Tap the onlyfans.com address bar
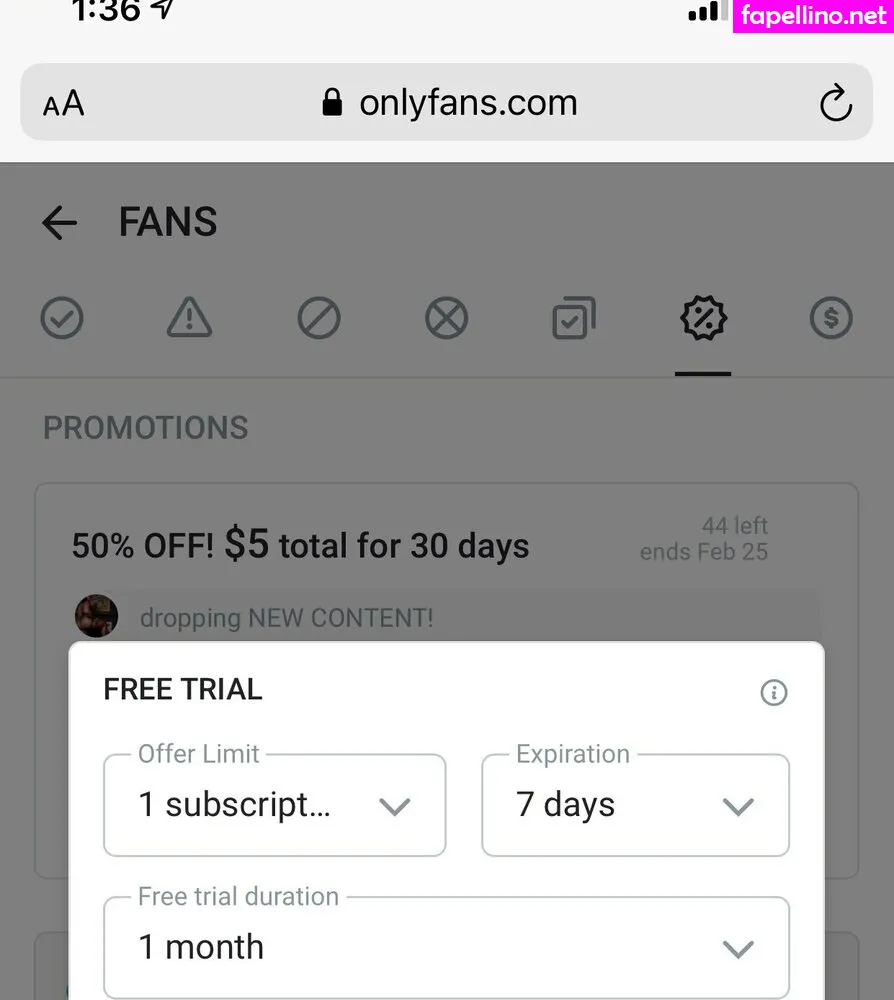 click(x=450, y=103)
